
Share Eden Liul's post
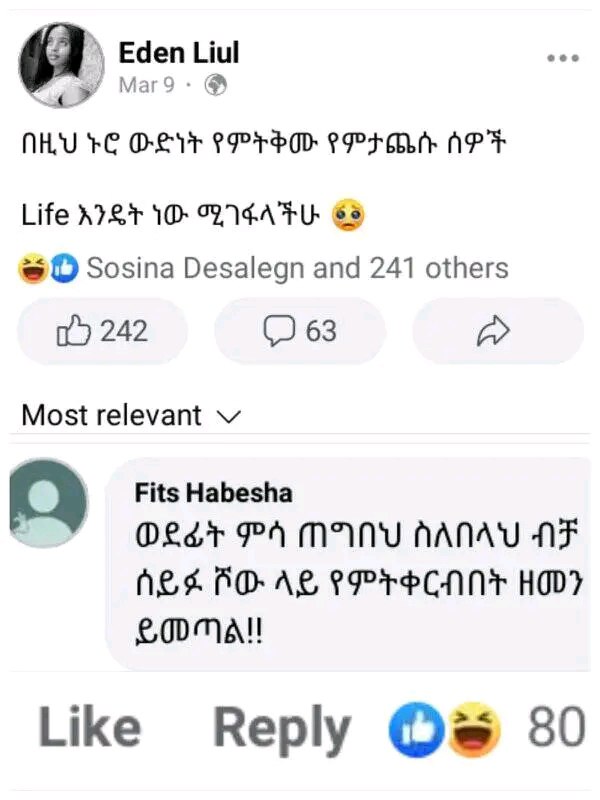498,331
